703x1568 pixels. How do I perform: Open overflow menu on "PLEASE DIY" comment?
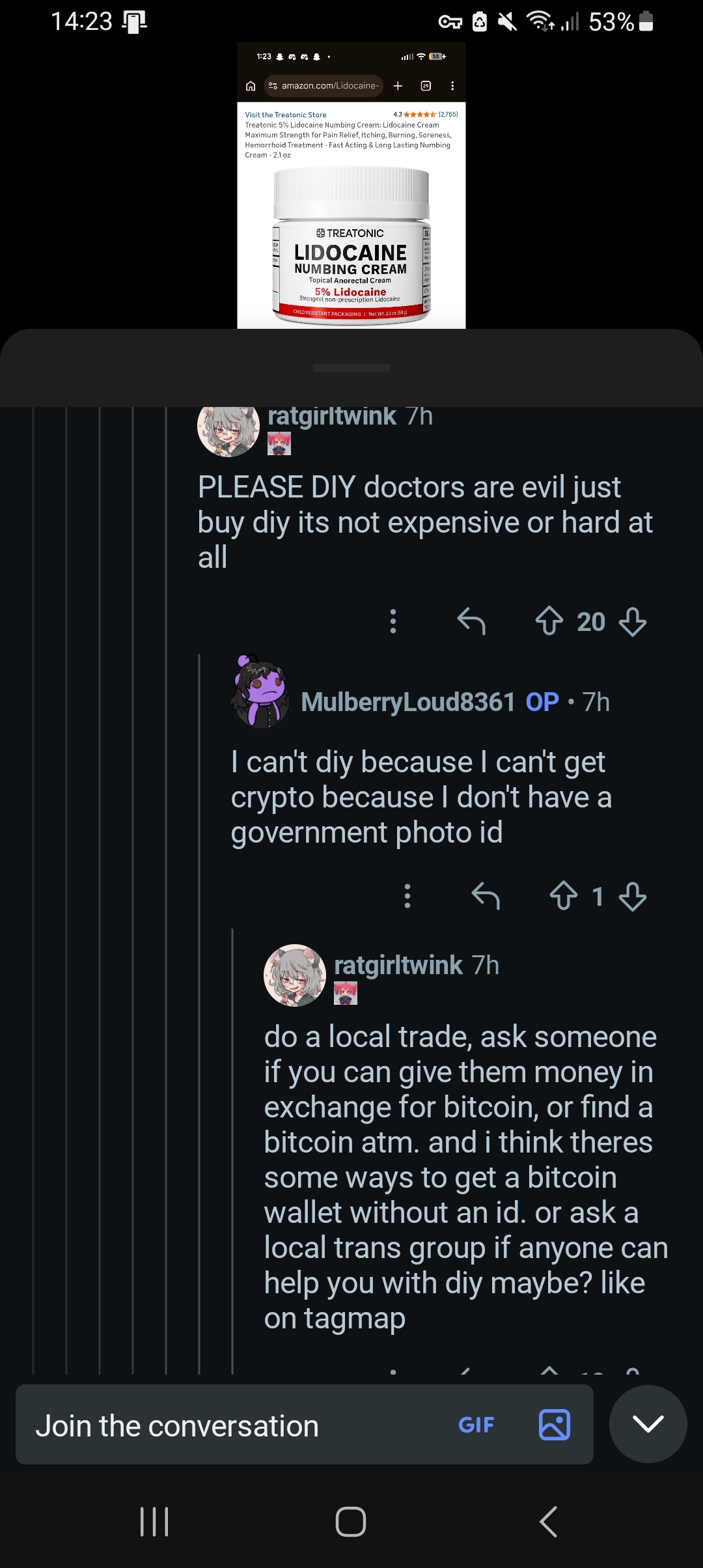[x=393, y=621]
